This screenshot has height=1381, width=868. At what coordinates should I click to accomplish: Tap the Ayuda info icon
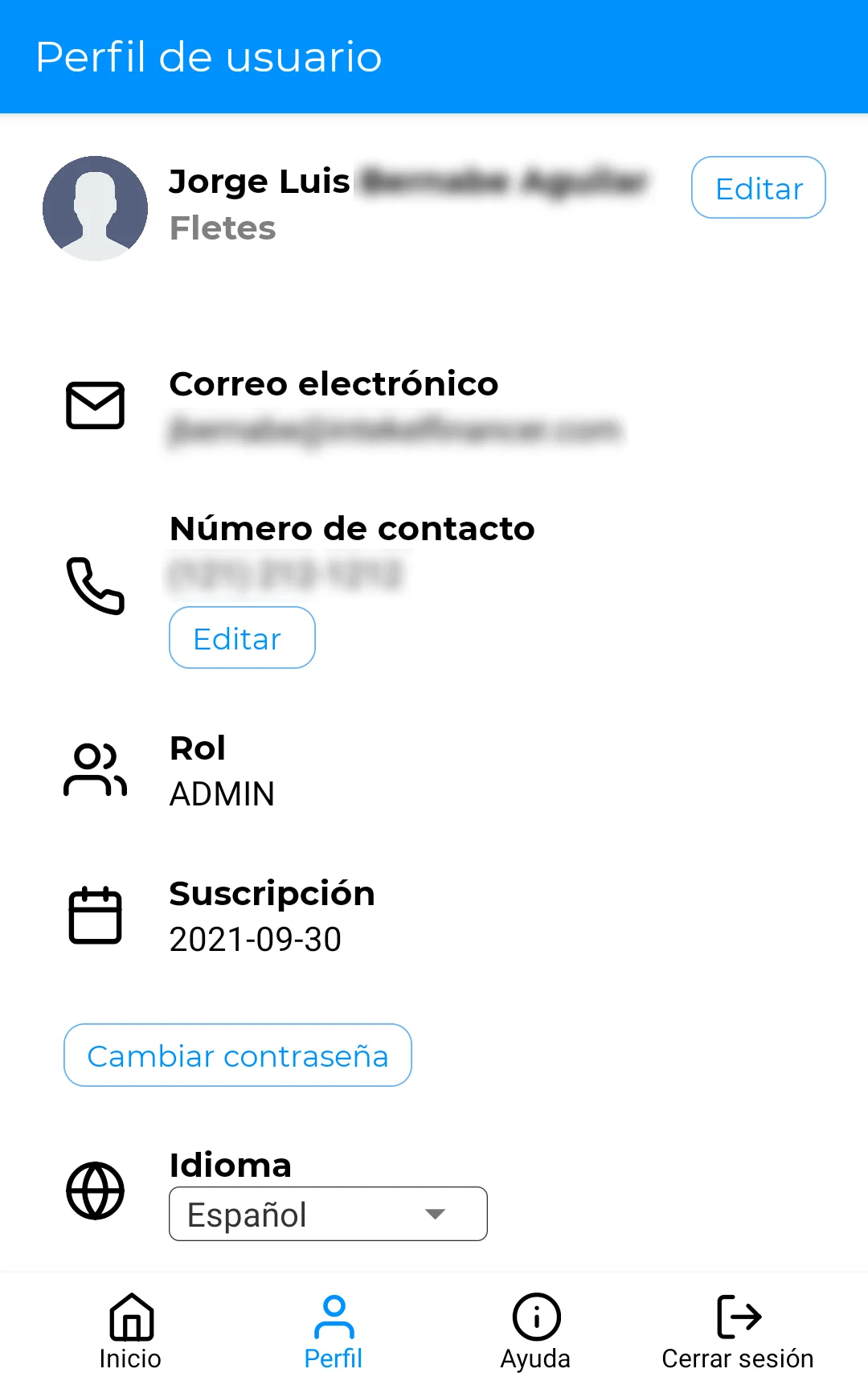click(x=535, y=1317)
